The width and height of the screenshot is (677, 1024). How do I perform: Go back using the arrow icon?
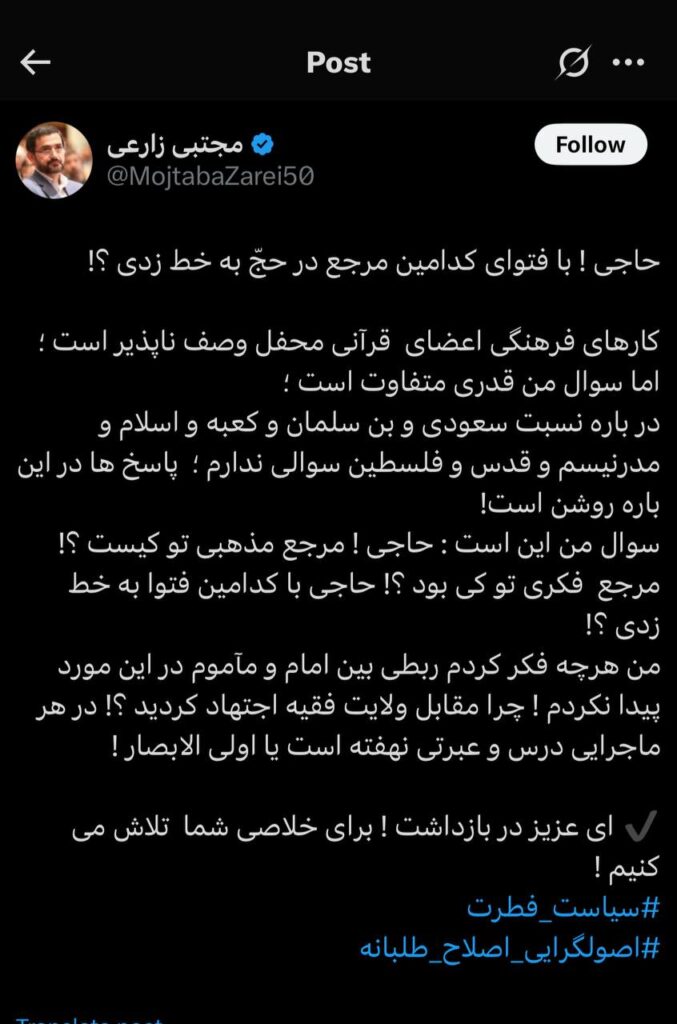click(x=36, y=63)
